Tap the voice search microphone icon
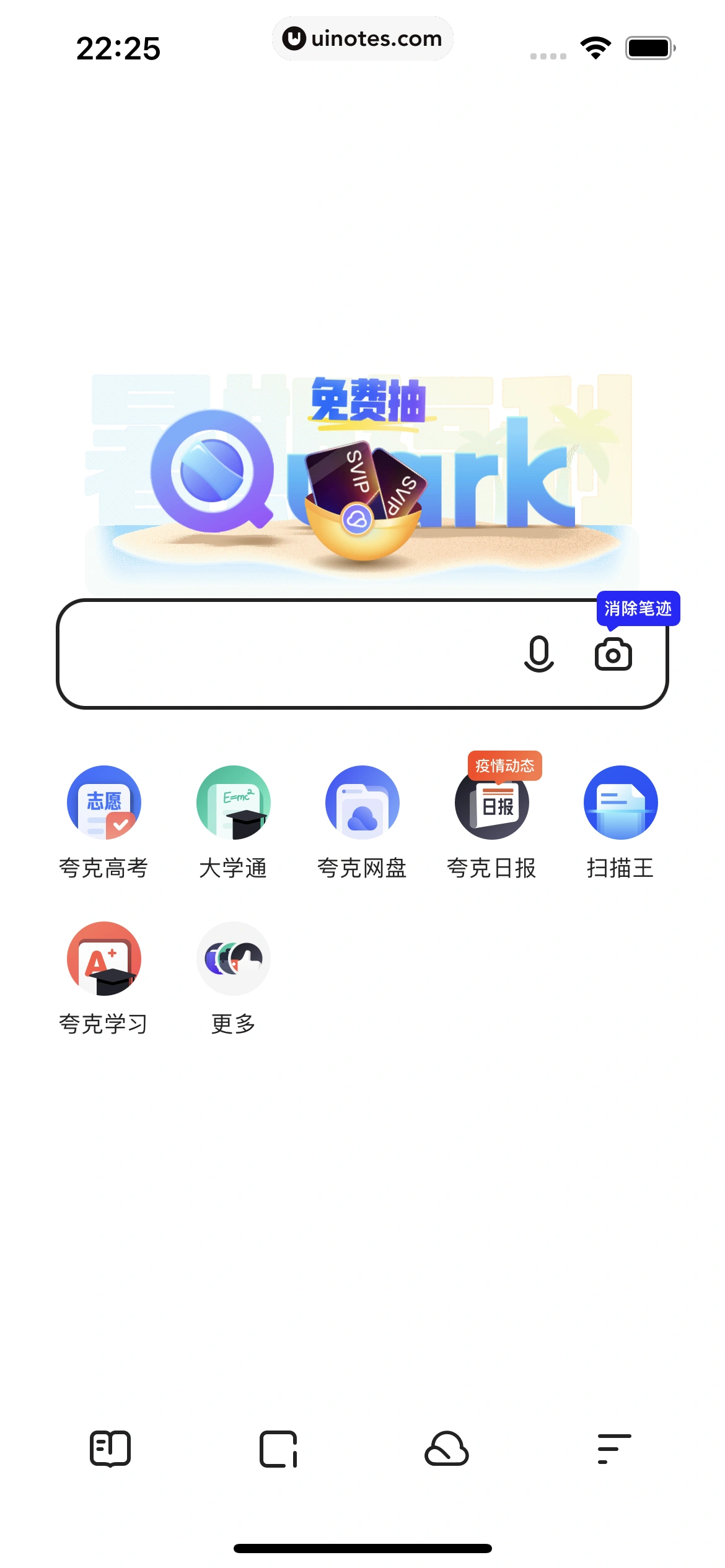725x1568 pixels. [540, 654]
